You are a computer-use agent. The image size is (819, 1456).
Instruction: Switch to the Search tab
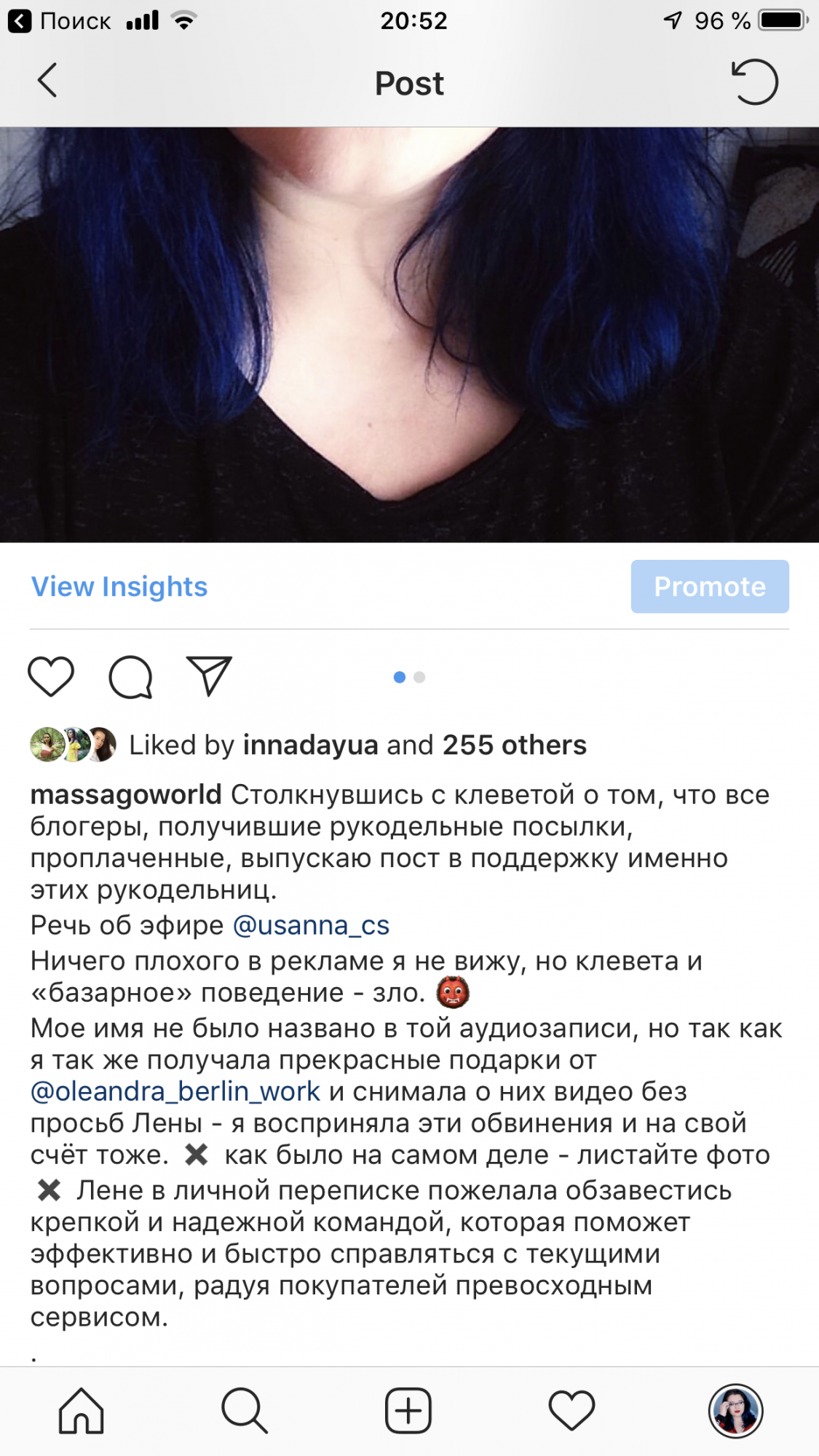245,1411
